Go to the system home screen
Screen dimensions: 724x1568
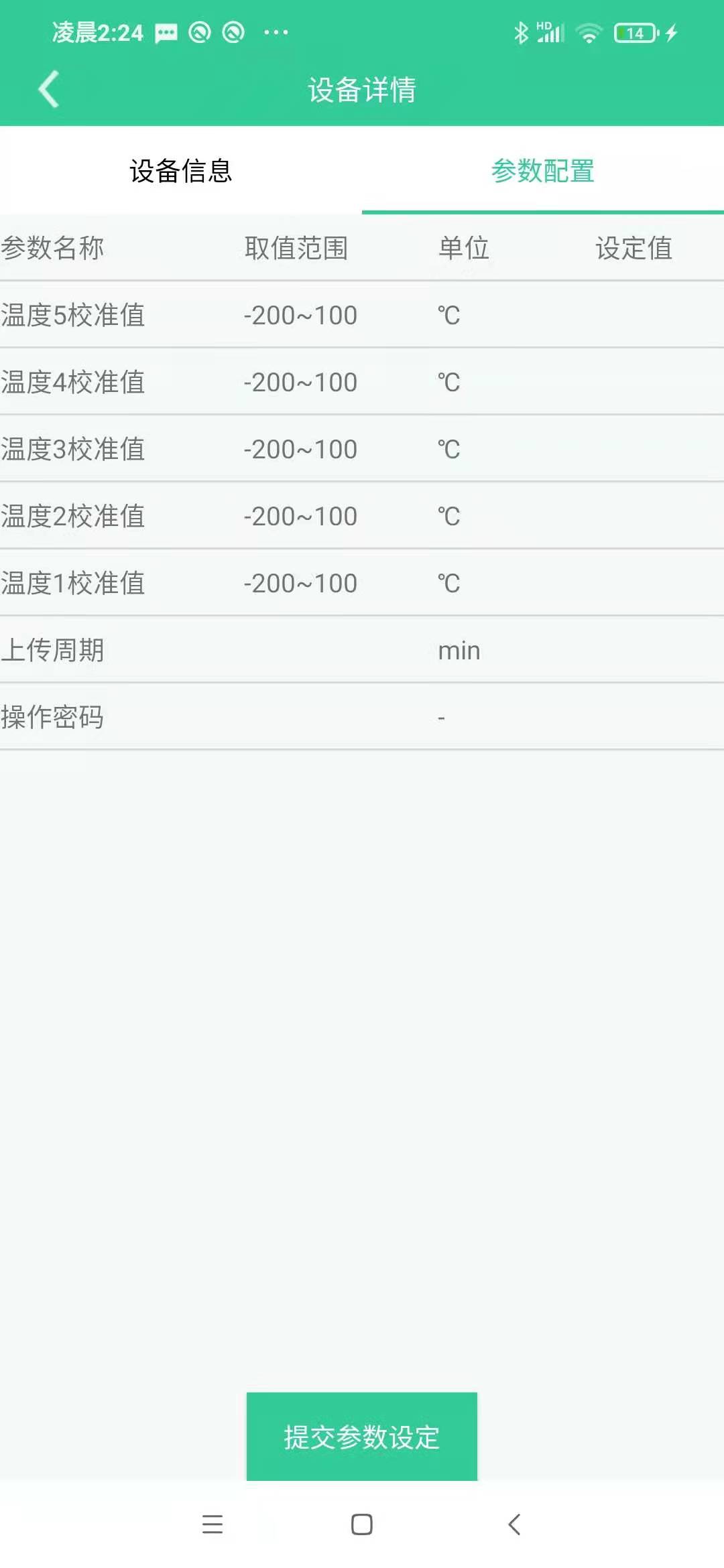tap(362, 1524)
